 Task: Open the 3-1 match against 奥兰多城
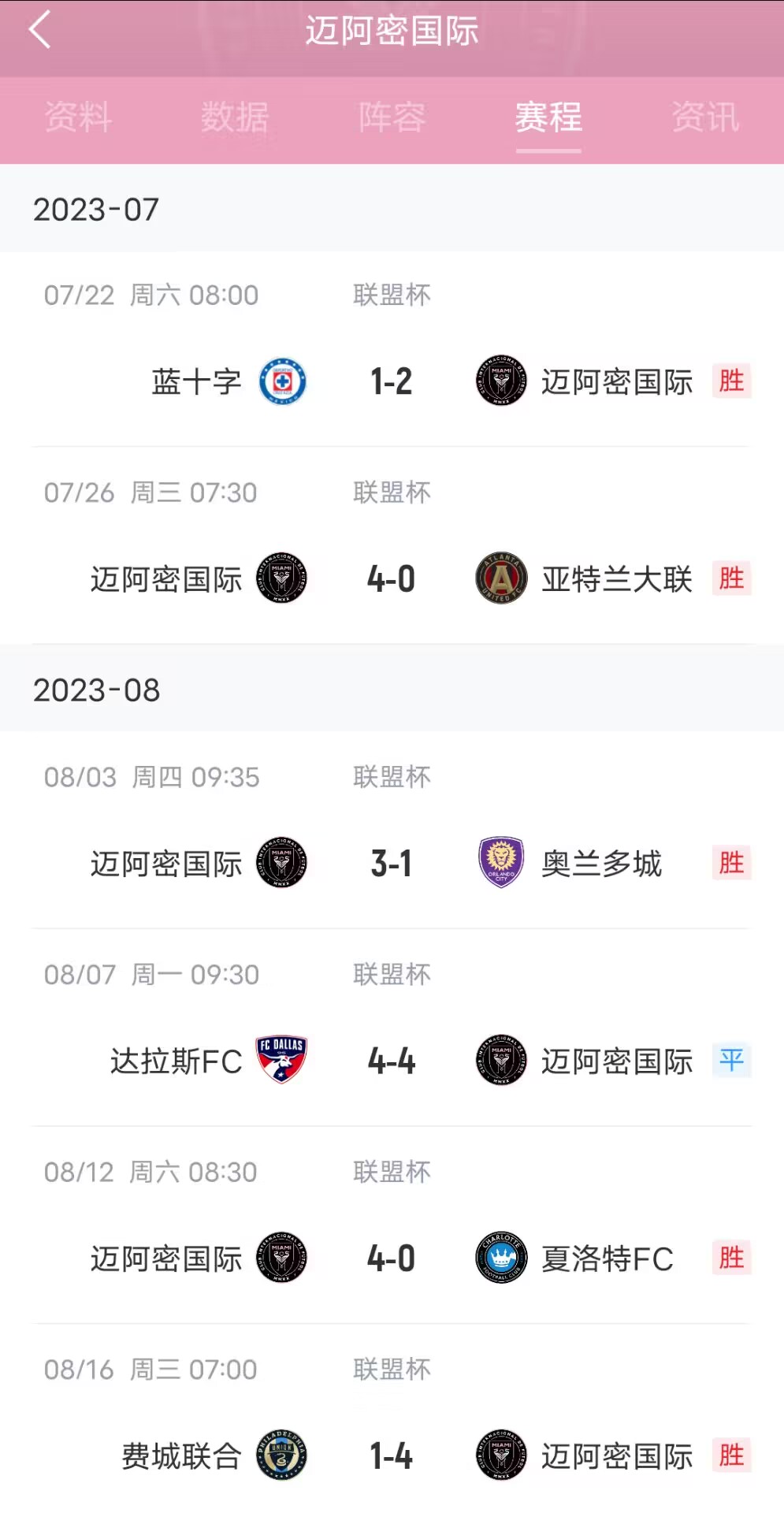coord(392,864)
